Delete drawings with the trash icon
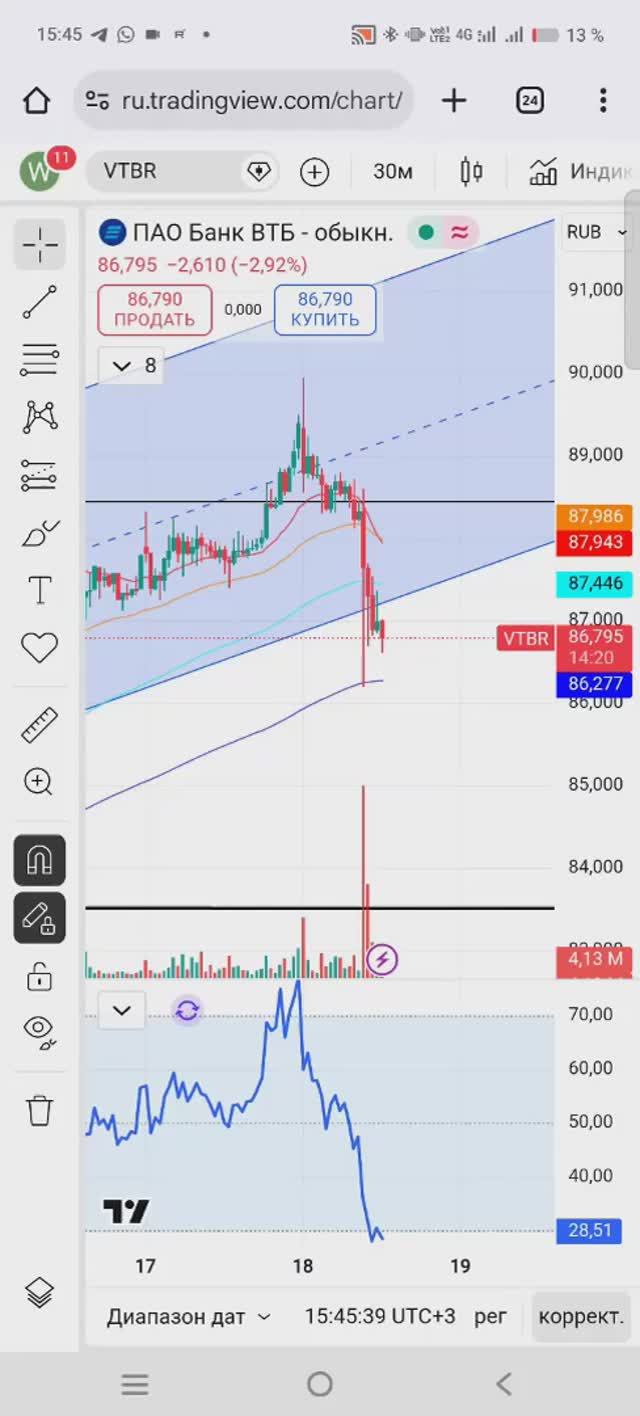640x1416 pixels. (x=40, y=1110)
